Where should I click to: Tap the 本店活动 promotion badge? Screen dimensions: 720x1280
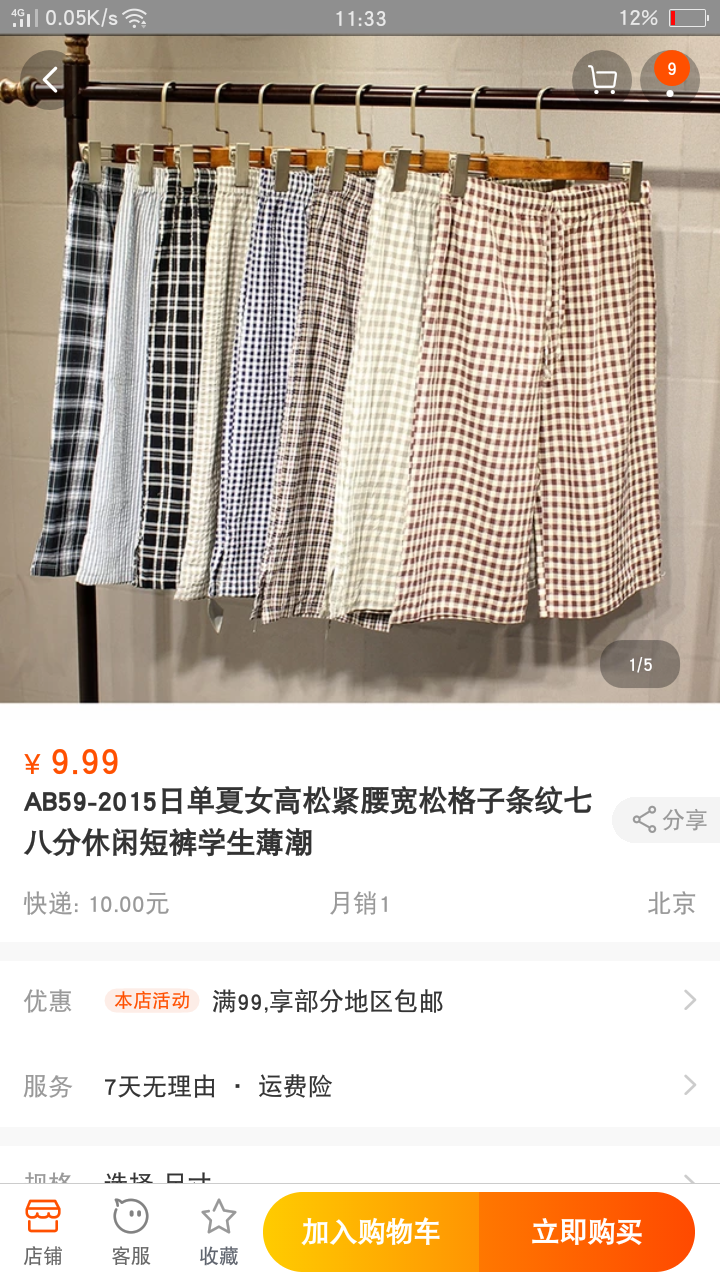(151, 1000)
